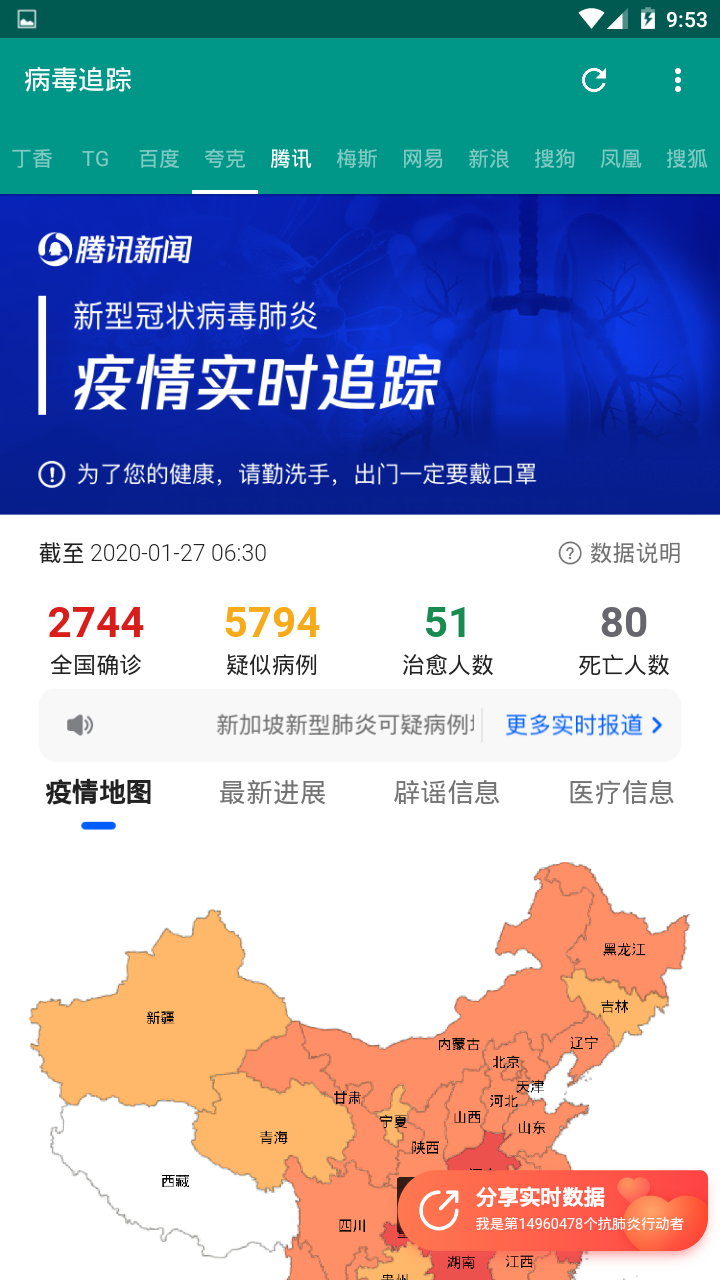Select the 梅斯 tab
The width and height of the screenshot is (720, 1280).
pos(357,159)
